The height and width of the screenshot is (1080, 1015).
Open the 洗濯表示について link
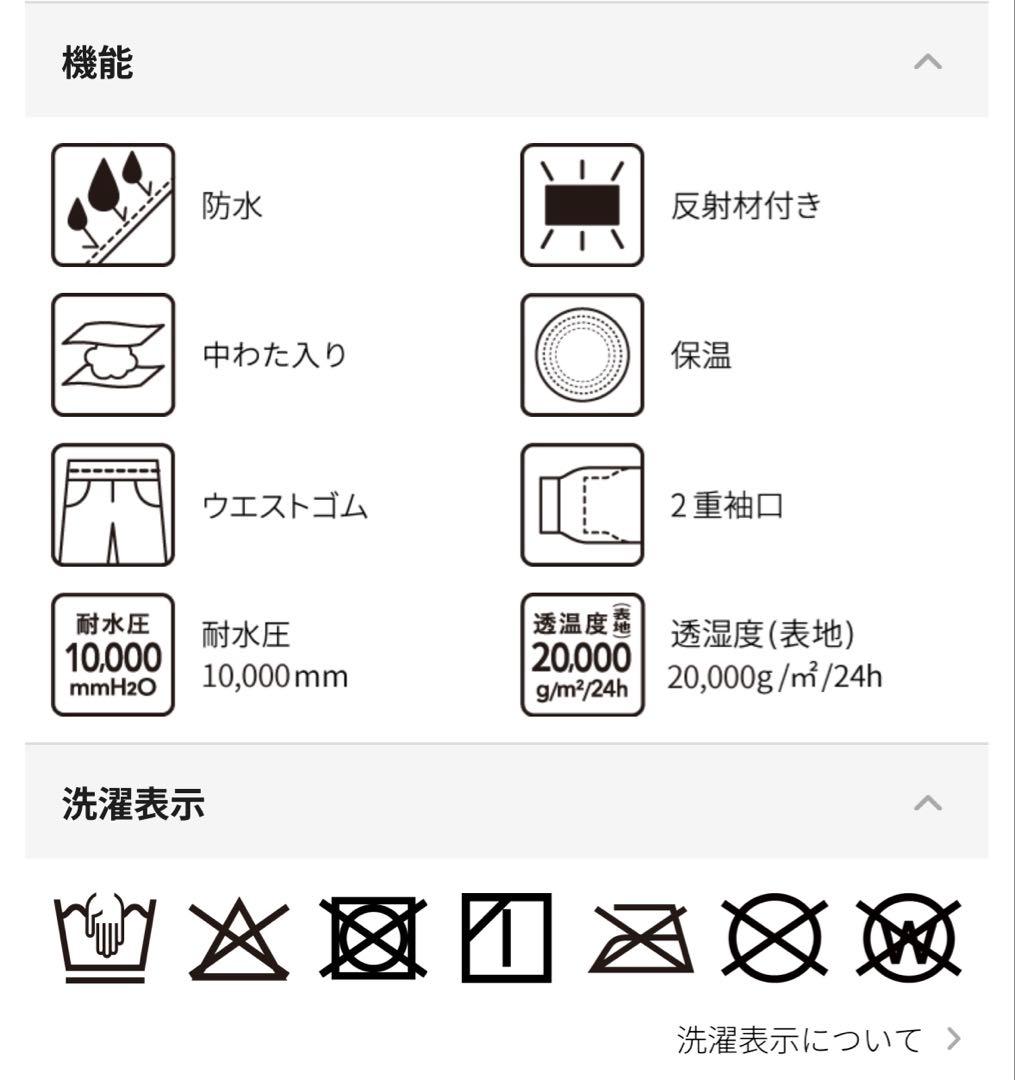click(x=817, y=1040)
